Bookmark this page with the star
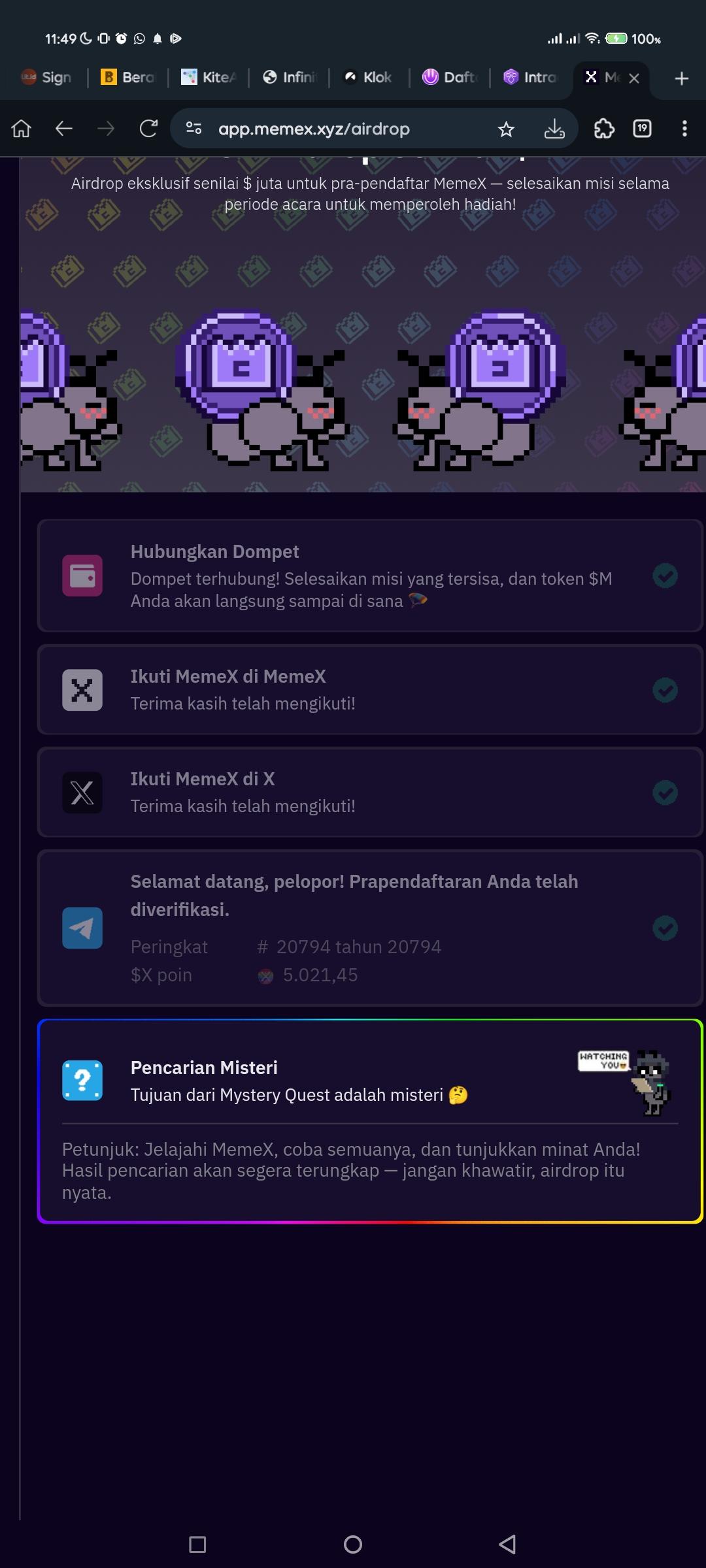The height and width of the screenshot is (1568, 706). (x=506, y=129)
